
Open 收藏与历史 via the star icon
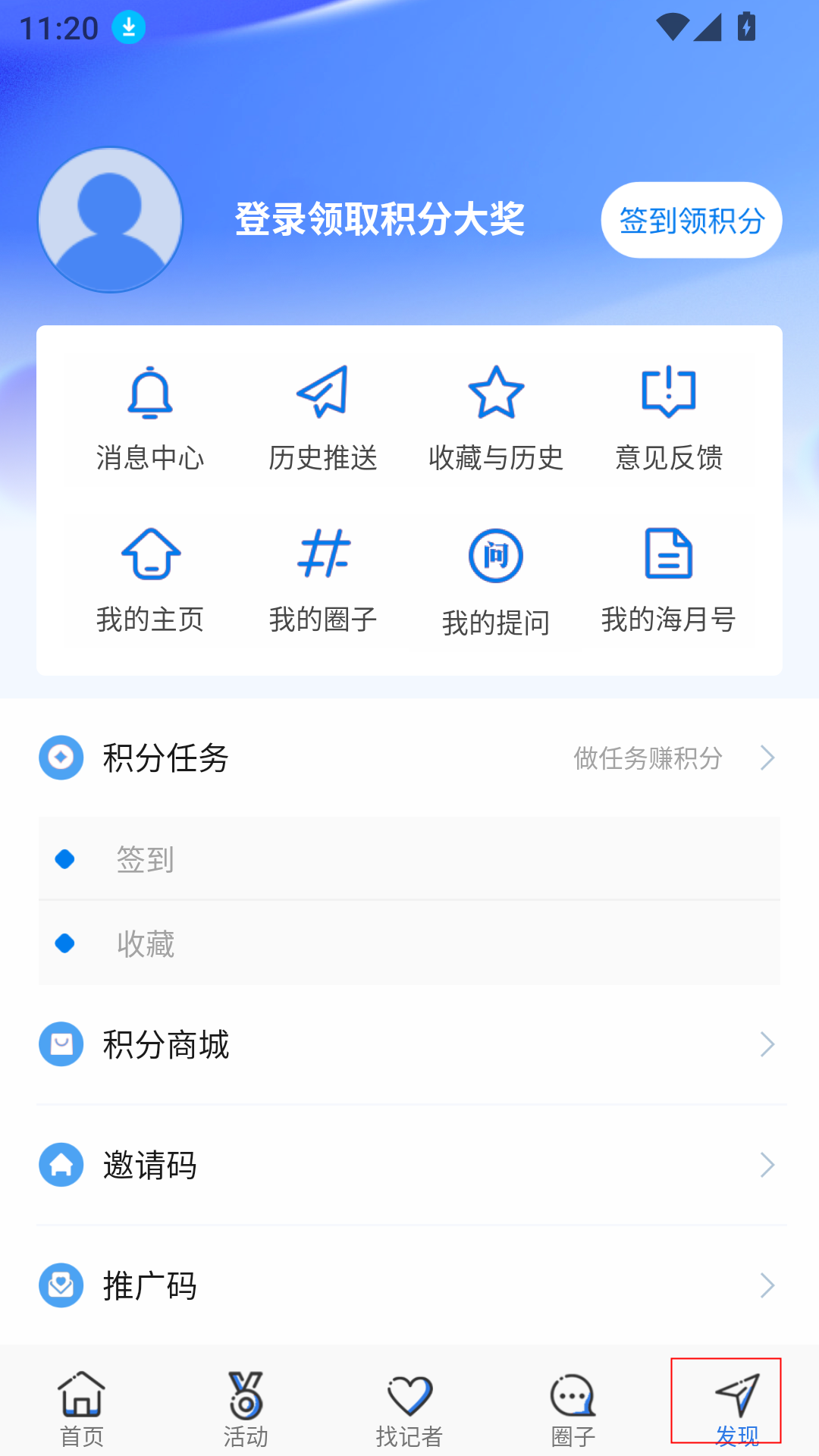pyautogui.click(x=495, y=391)
